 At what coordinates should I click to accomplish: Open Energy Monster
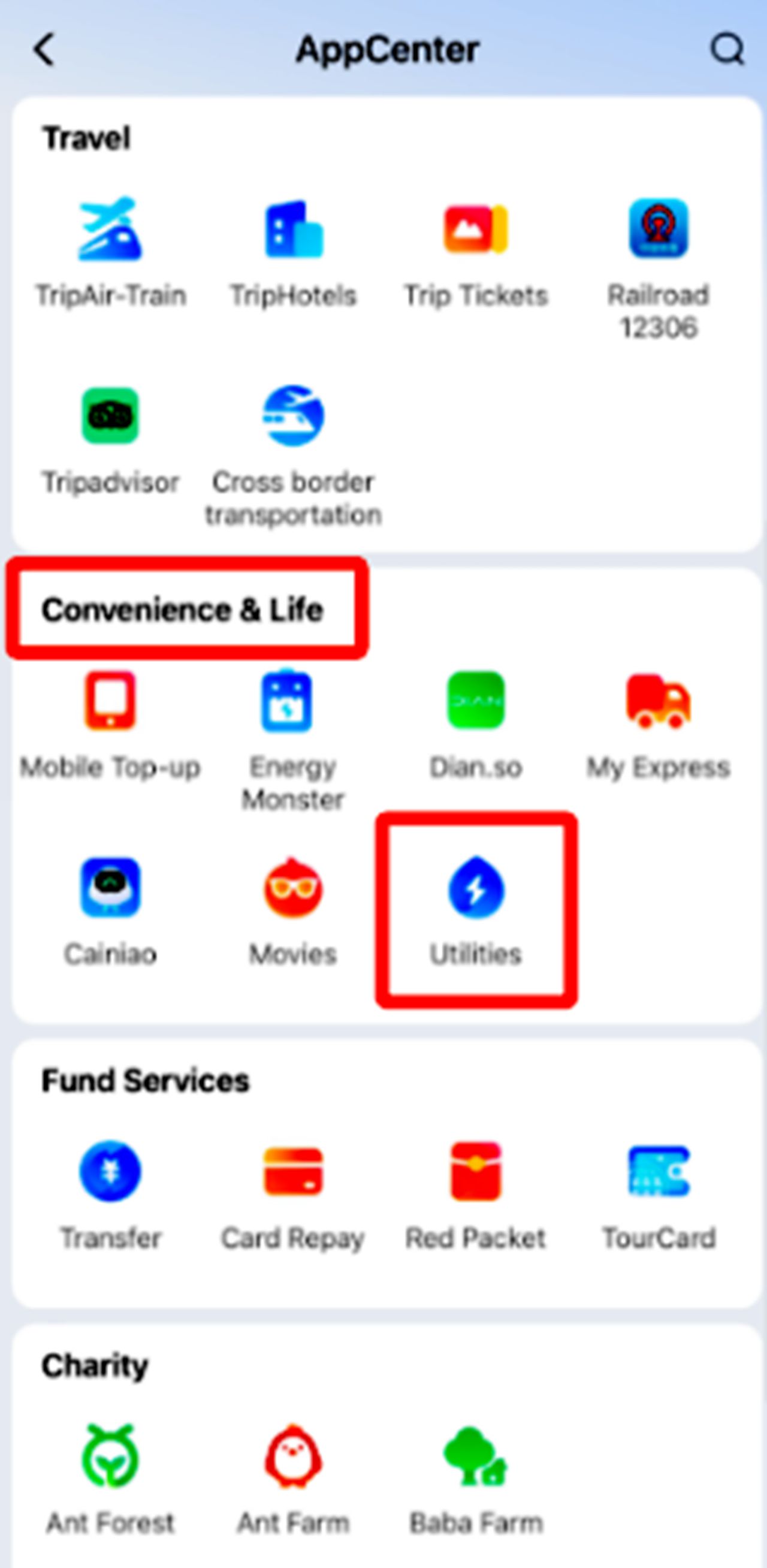coord(287,701)
